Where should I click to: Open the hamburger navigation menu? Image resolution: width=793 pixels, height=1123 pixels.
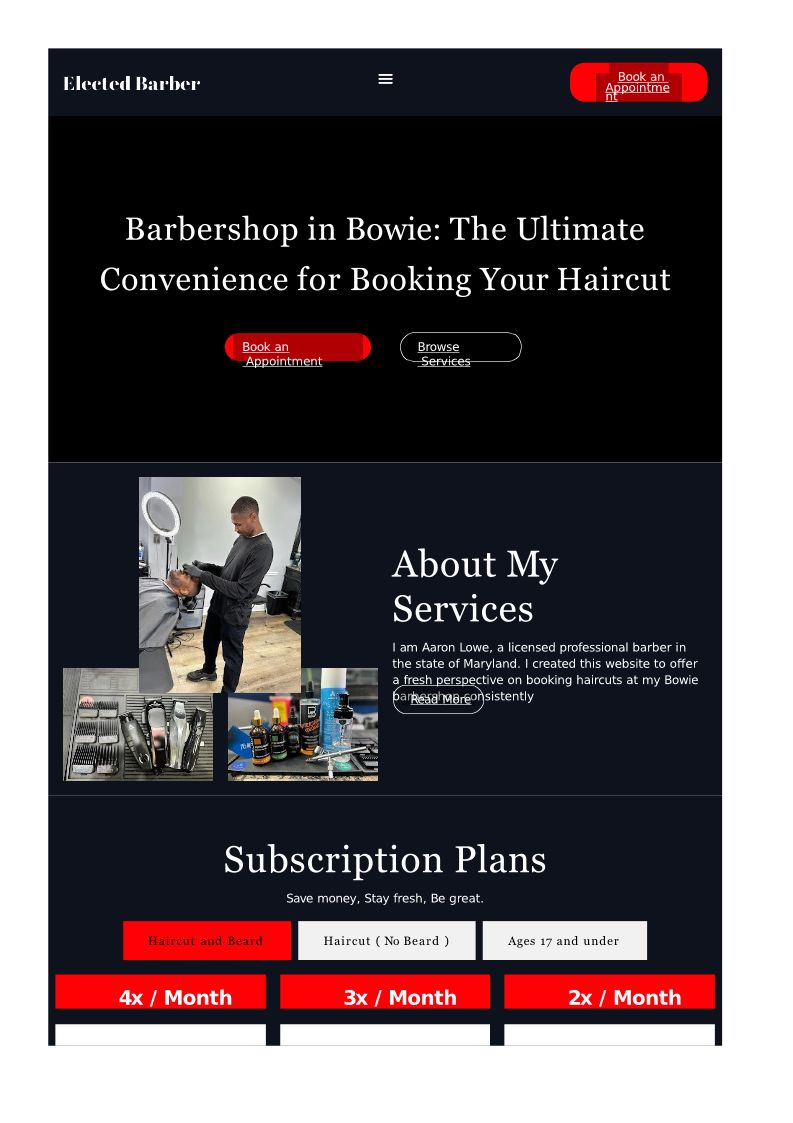(x=385, y=79)
